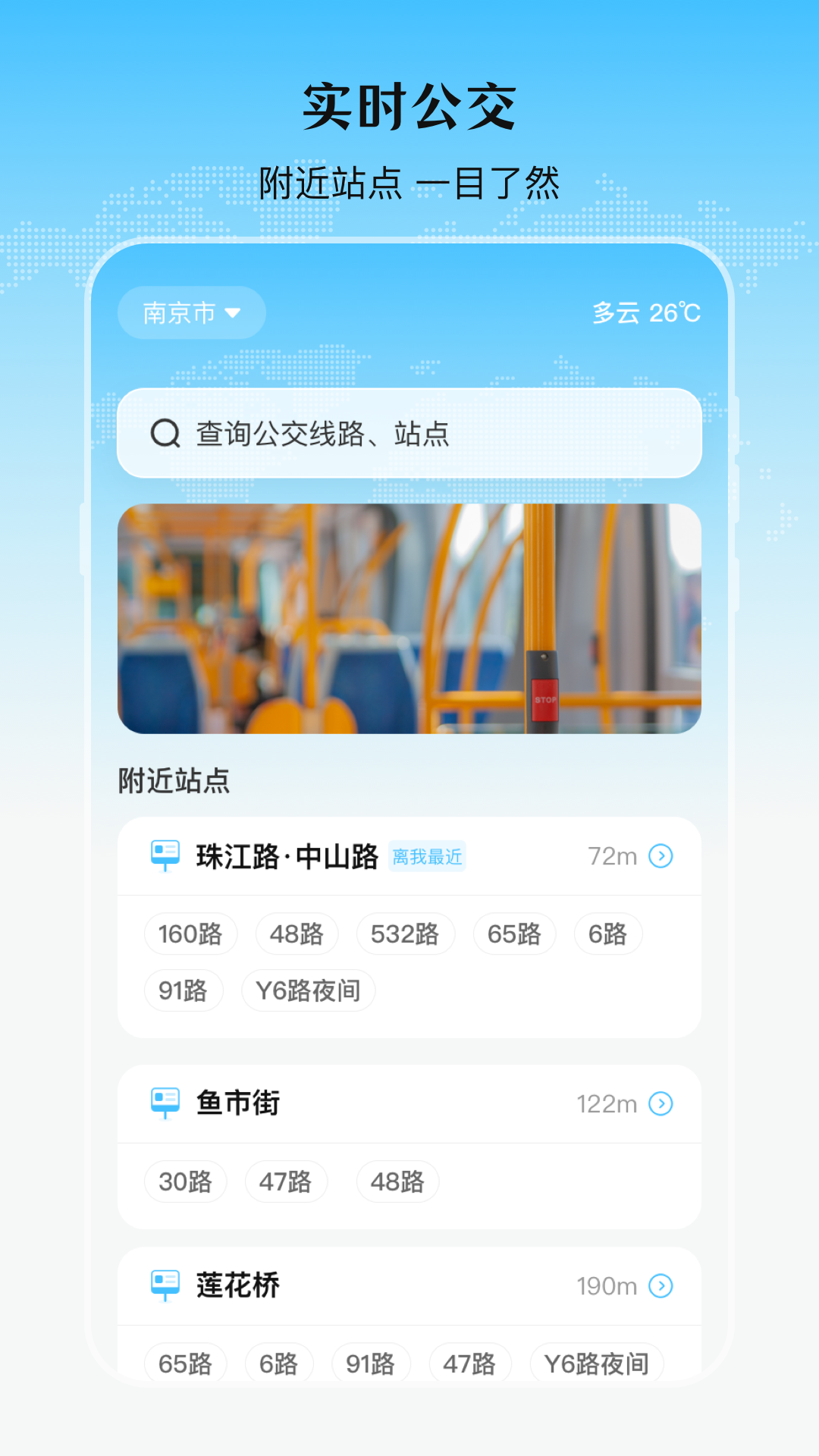Viewport: 819px width, 1456px height.
Task: Click the bus stop icon beside 鱼市街
Action: [165, 1104]
